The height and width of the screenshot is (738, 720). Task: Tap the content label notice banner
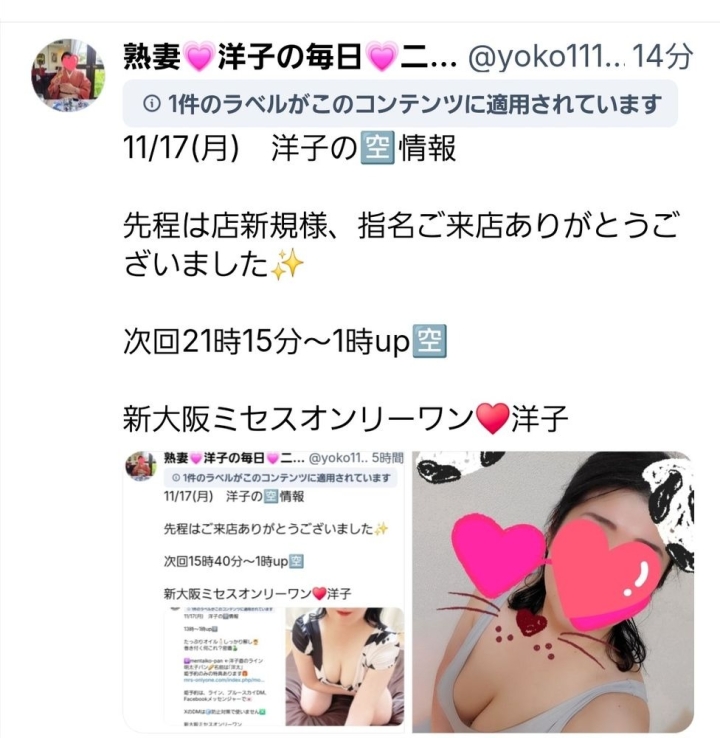[401, 103]
